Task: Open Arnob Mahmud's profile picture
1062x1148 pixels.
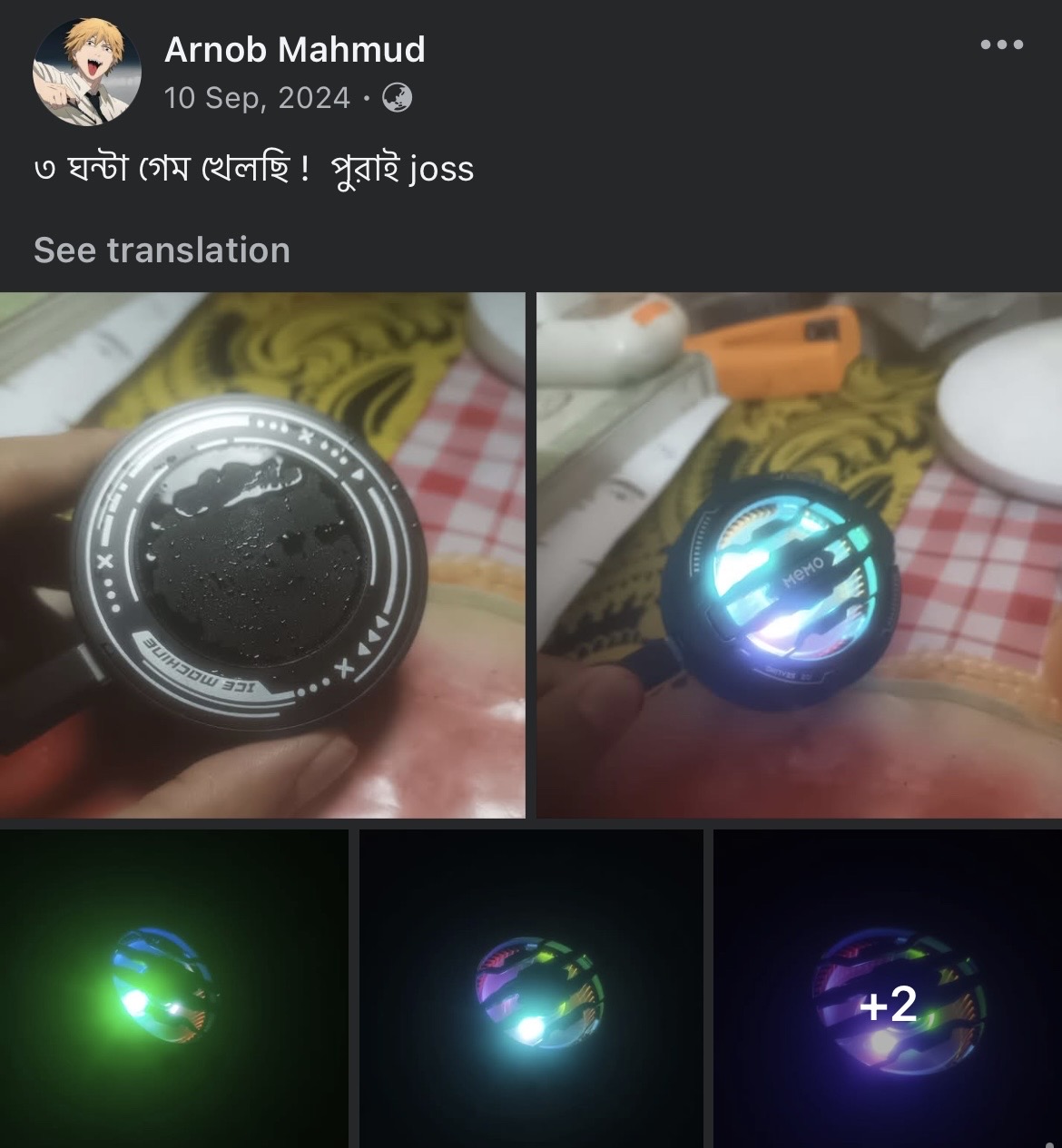Action: point(86,72)
